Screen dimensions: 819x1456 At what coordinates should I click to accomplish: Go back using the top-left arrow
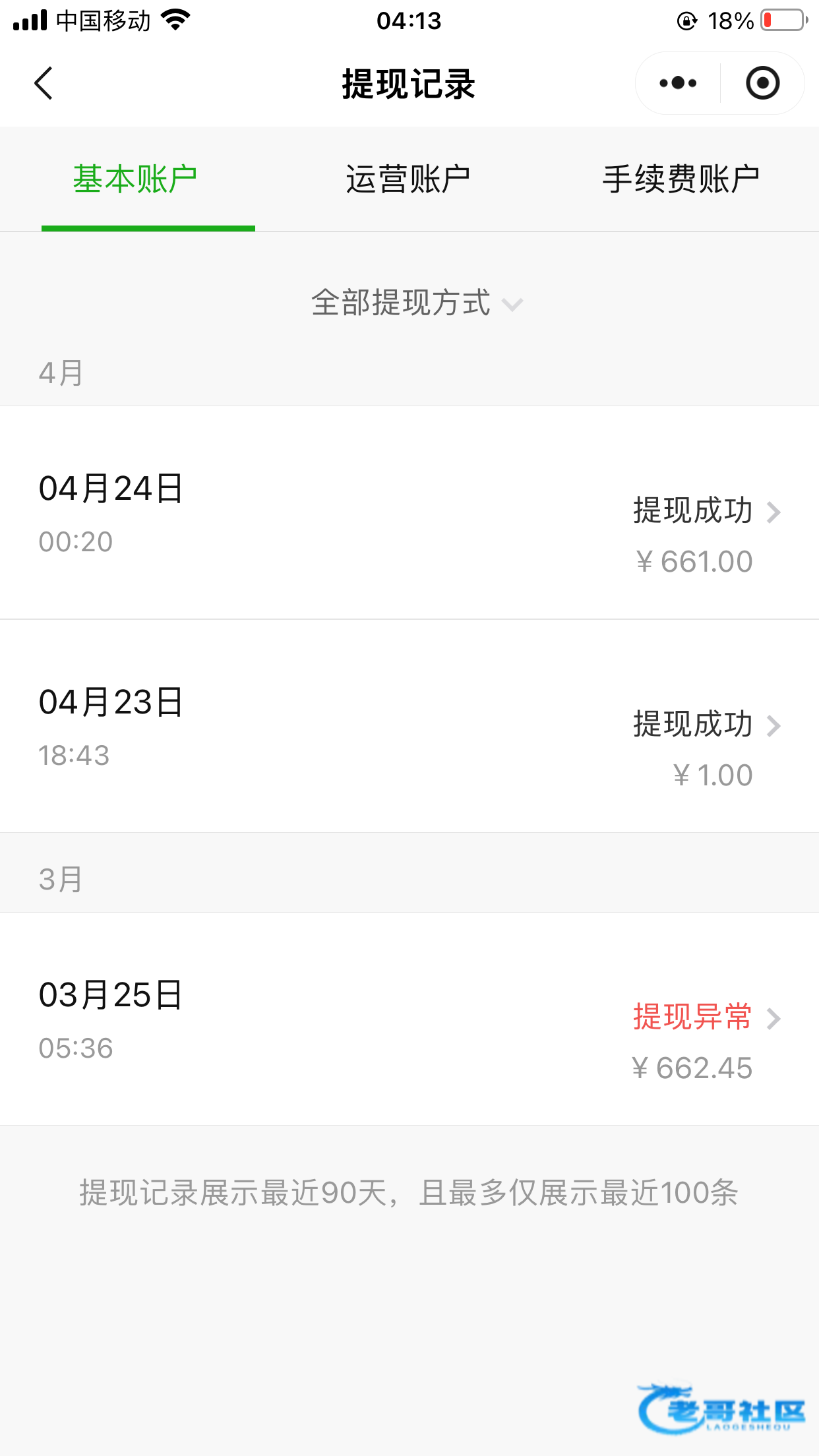[x=44, y=84]
